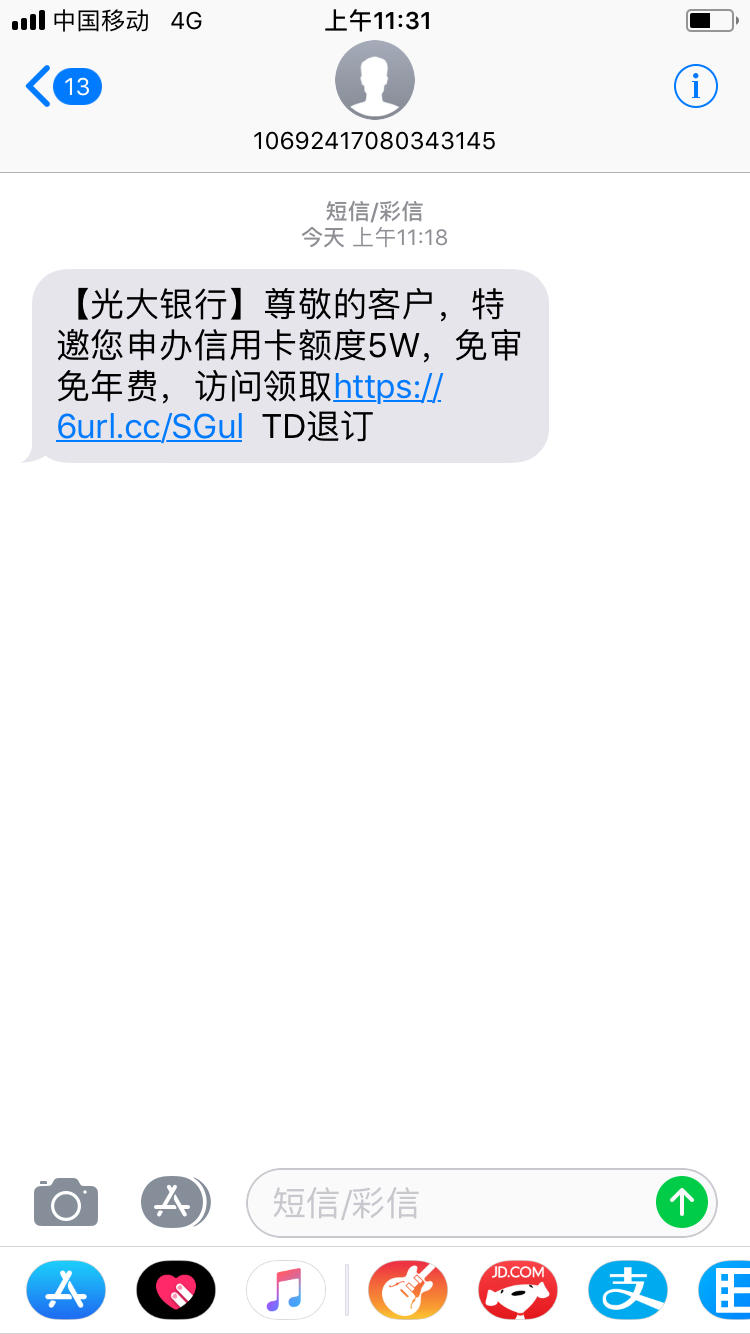
Task: Select the spam message bubble
Action: 286,366
